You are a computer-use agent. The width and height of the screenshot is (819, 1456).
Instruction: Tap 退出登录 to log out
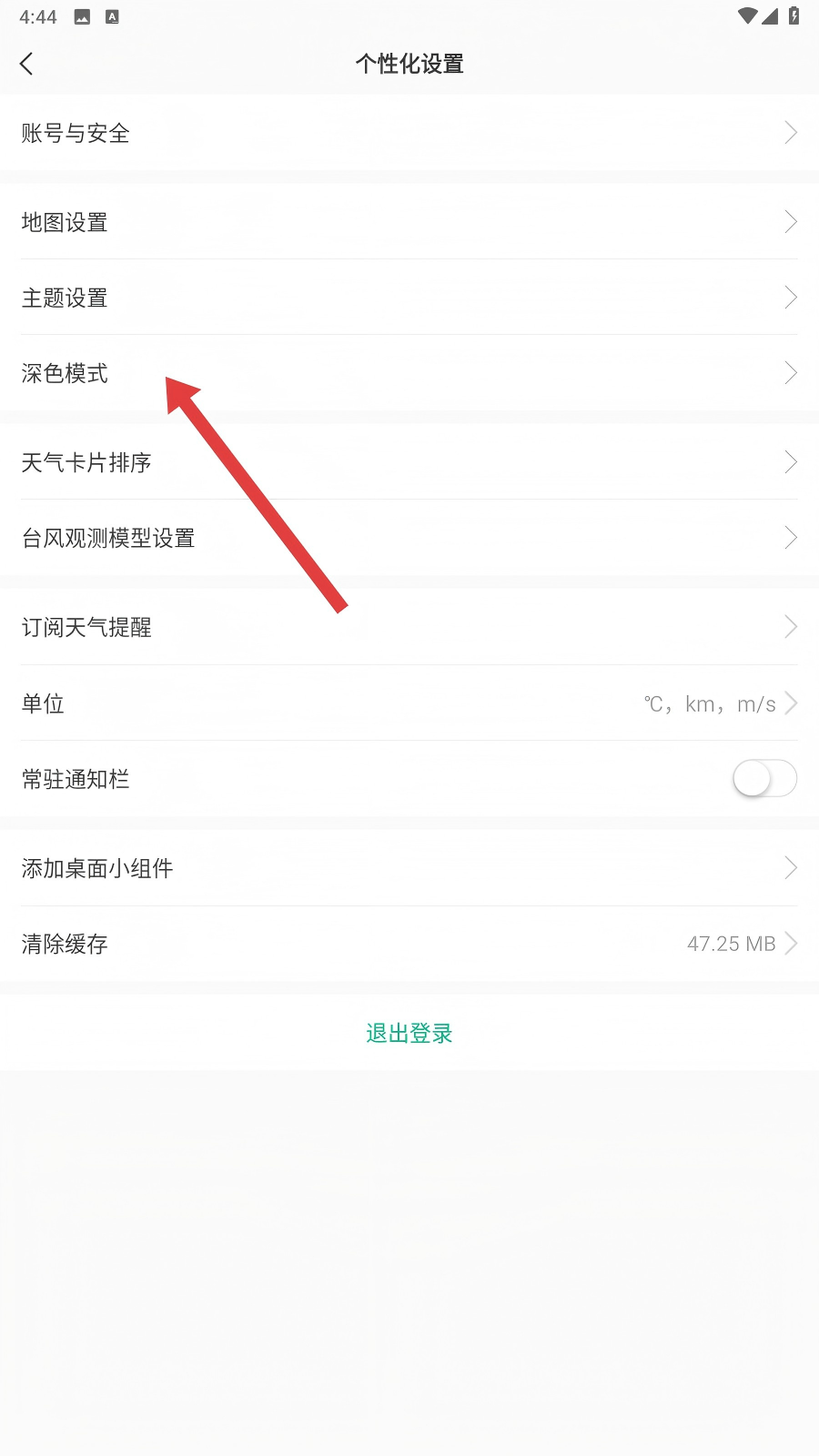(409, 1033)
